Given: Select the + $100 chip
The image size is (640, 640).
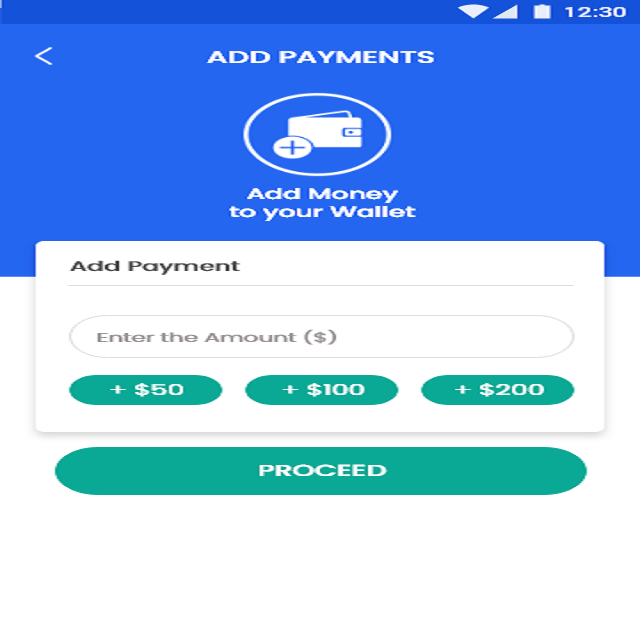Looking at the screenshot, I should [321, 390].
